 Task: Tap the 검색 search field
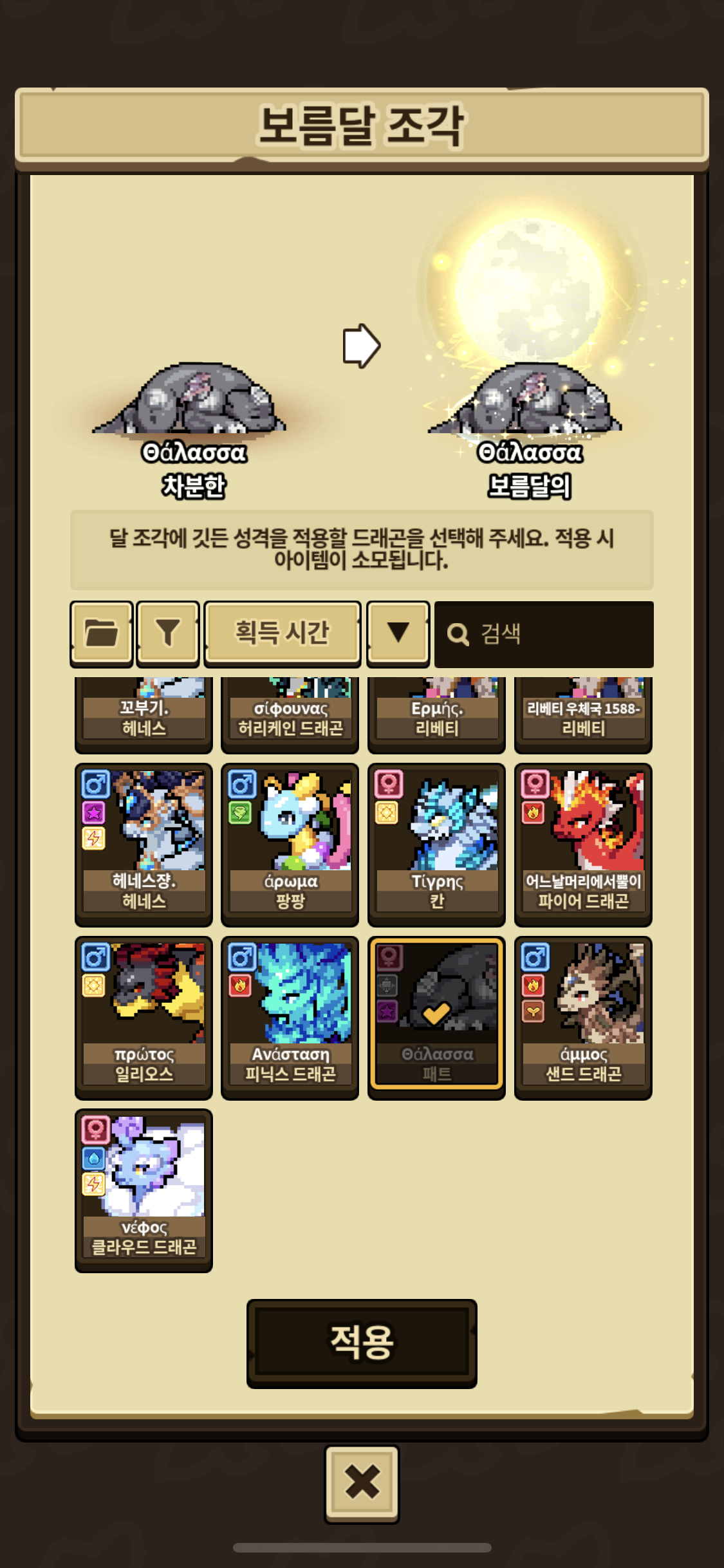tap(544, 634)
